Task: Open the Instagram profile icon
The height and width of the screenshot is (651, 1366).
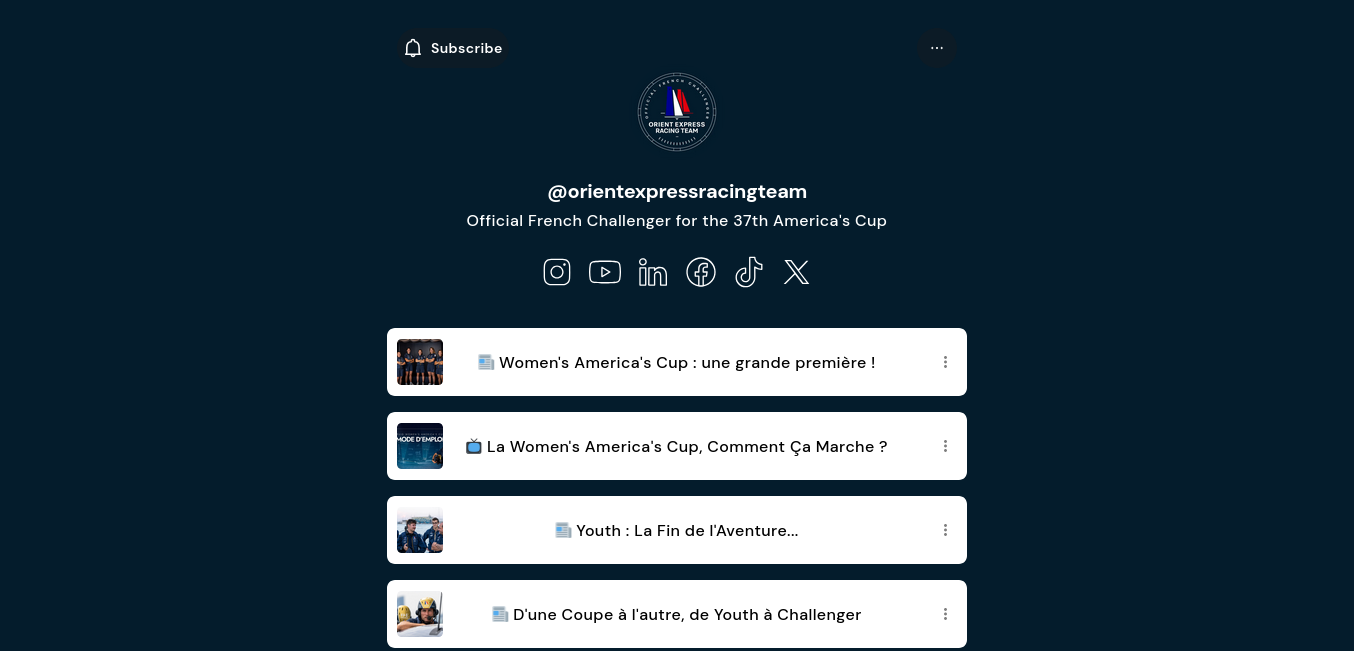Action: (x=557, y=272)
